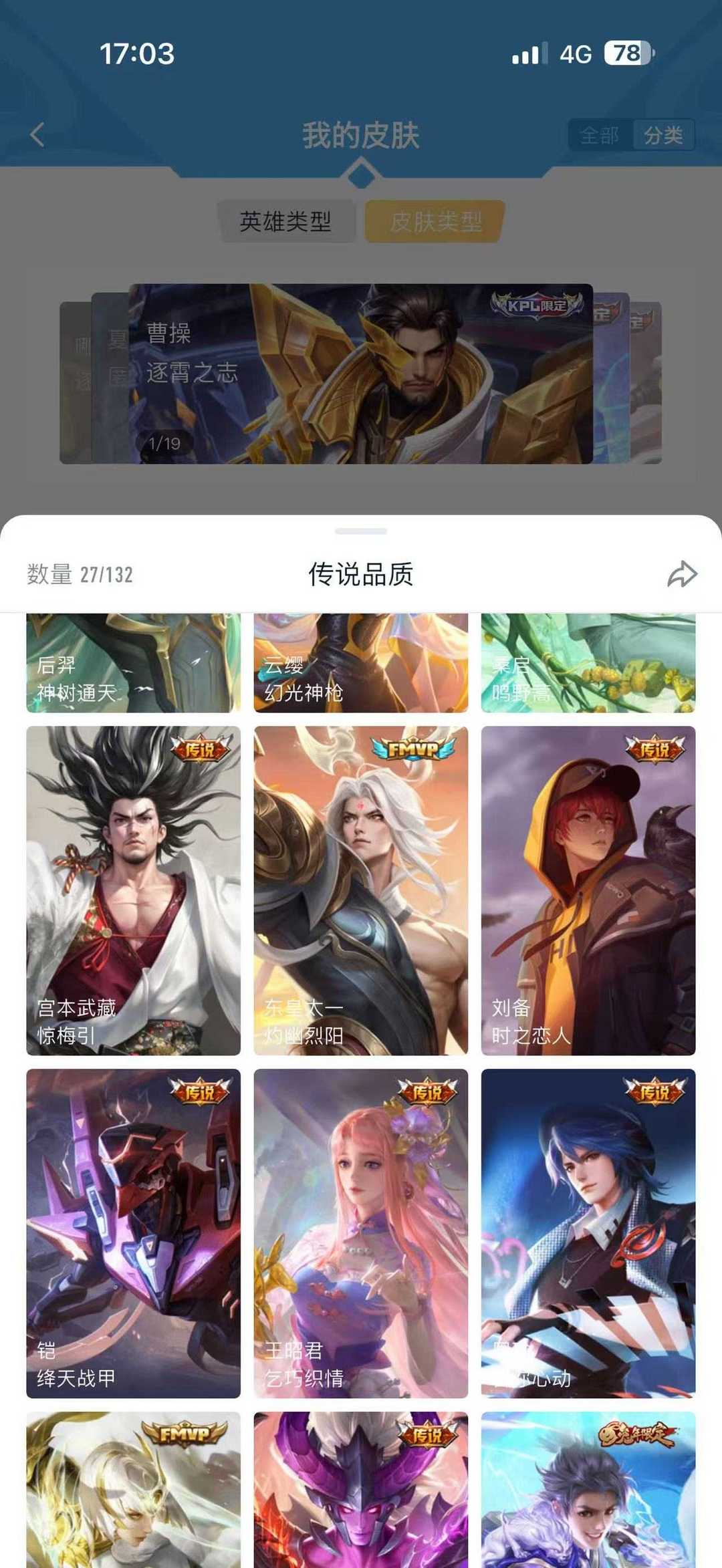Switch to the 英雄类型 tab
Viewport: 722px width, 1568px height.
click(x=285, y=221)
